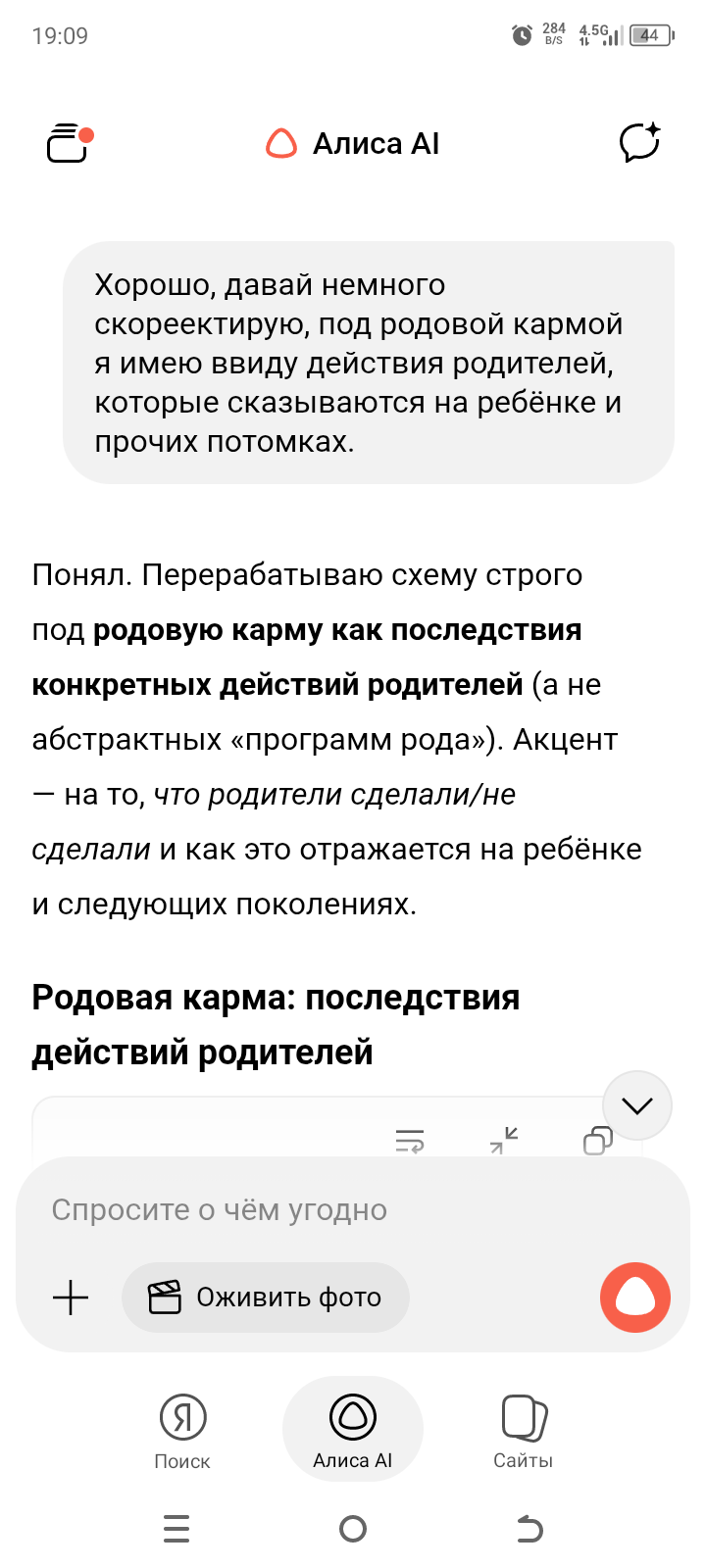Go back using system navigation
Viewport: 706px width, 1568px height.
[529, 1529]
